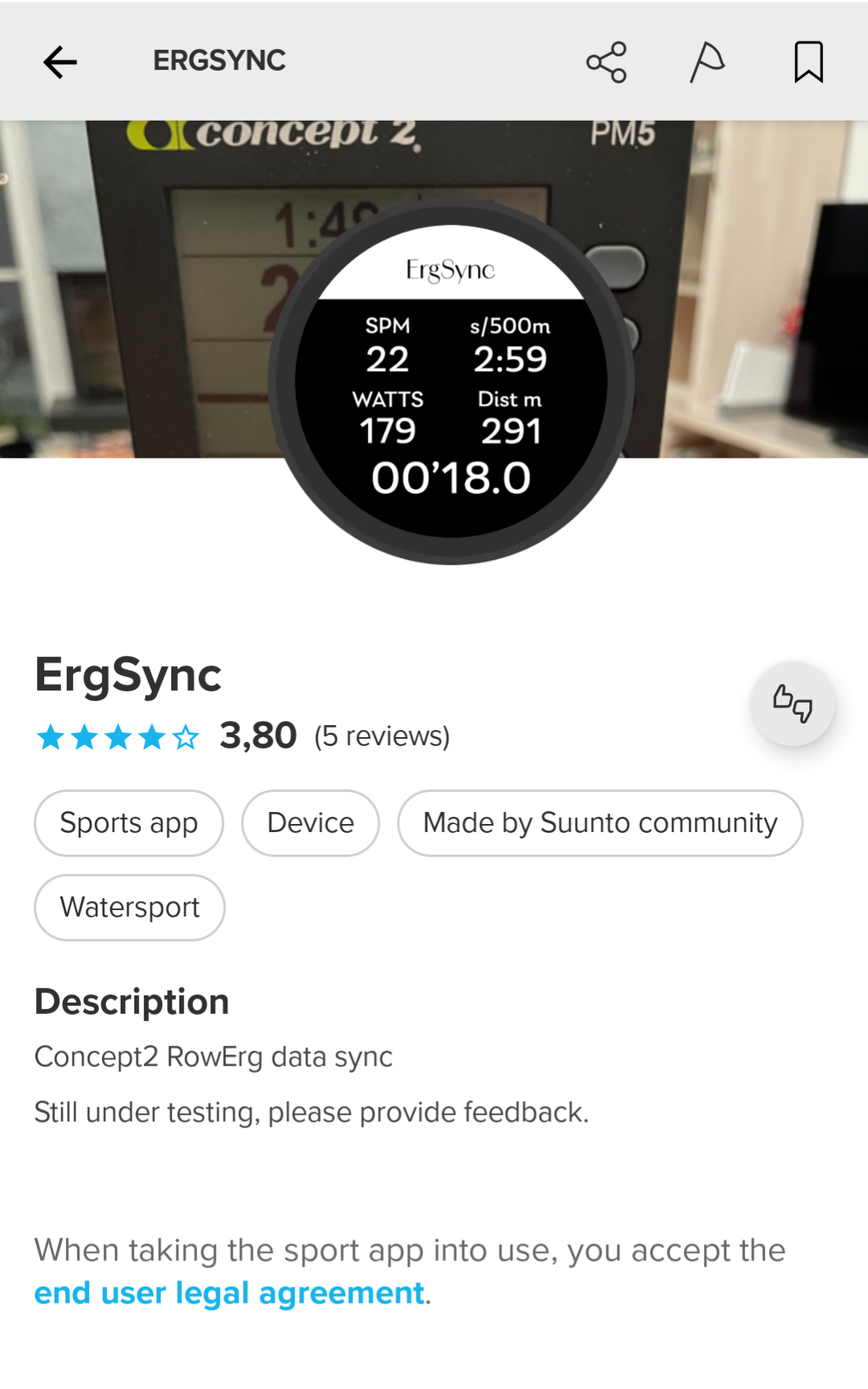Bookmark the ErgSync sport app
The image size is (868, 1389).
(808, 62)
